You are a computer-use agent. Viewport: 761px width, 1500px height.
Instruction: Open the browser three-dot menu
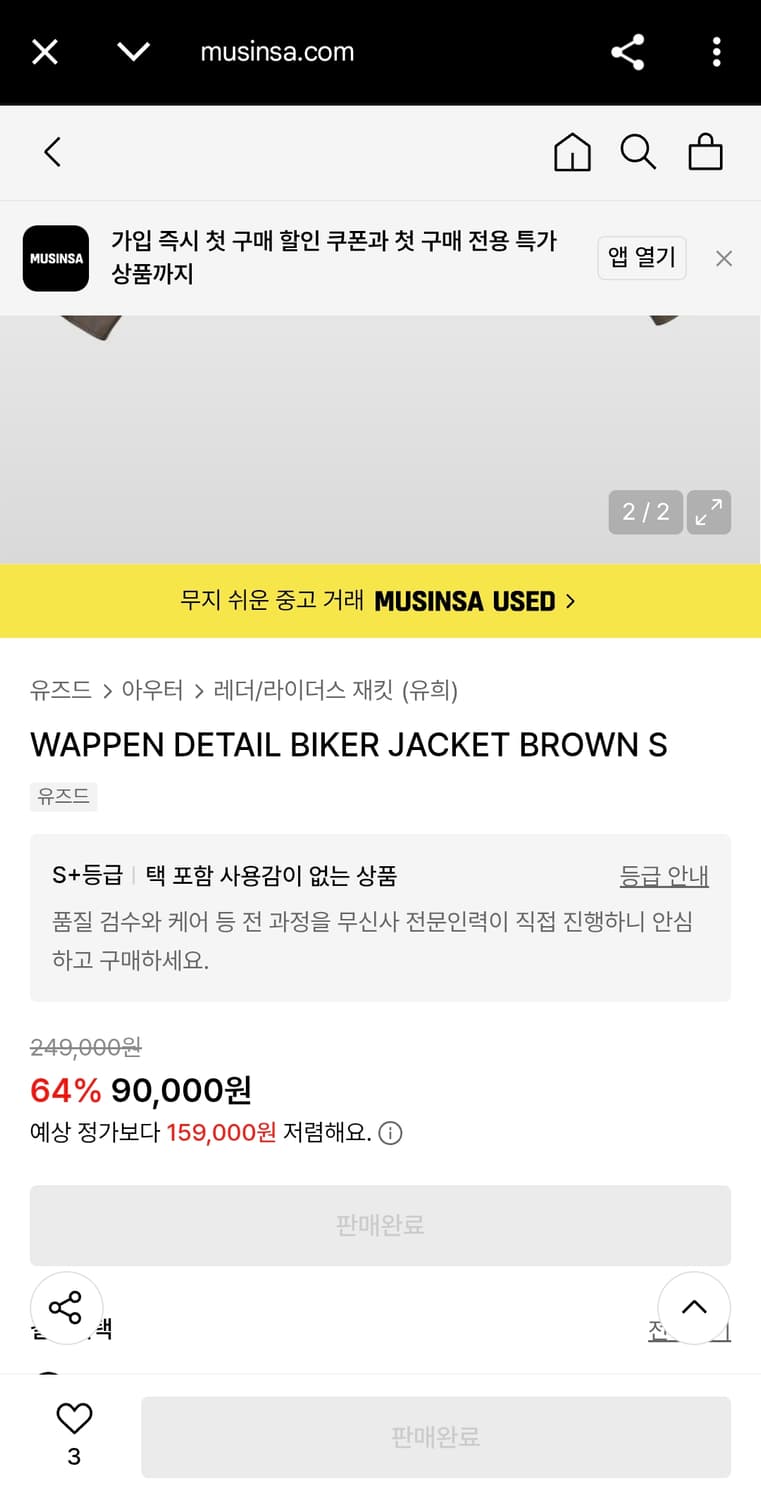717,52
